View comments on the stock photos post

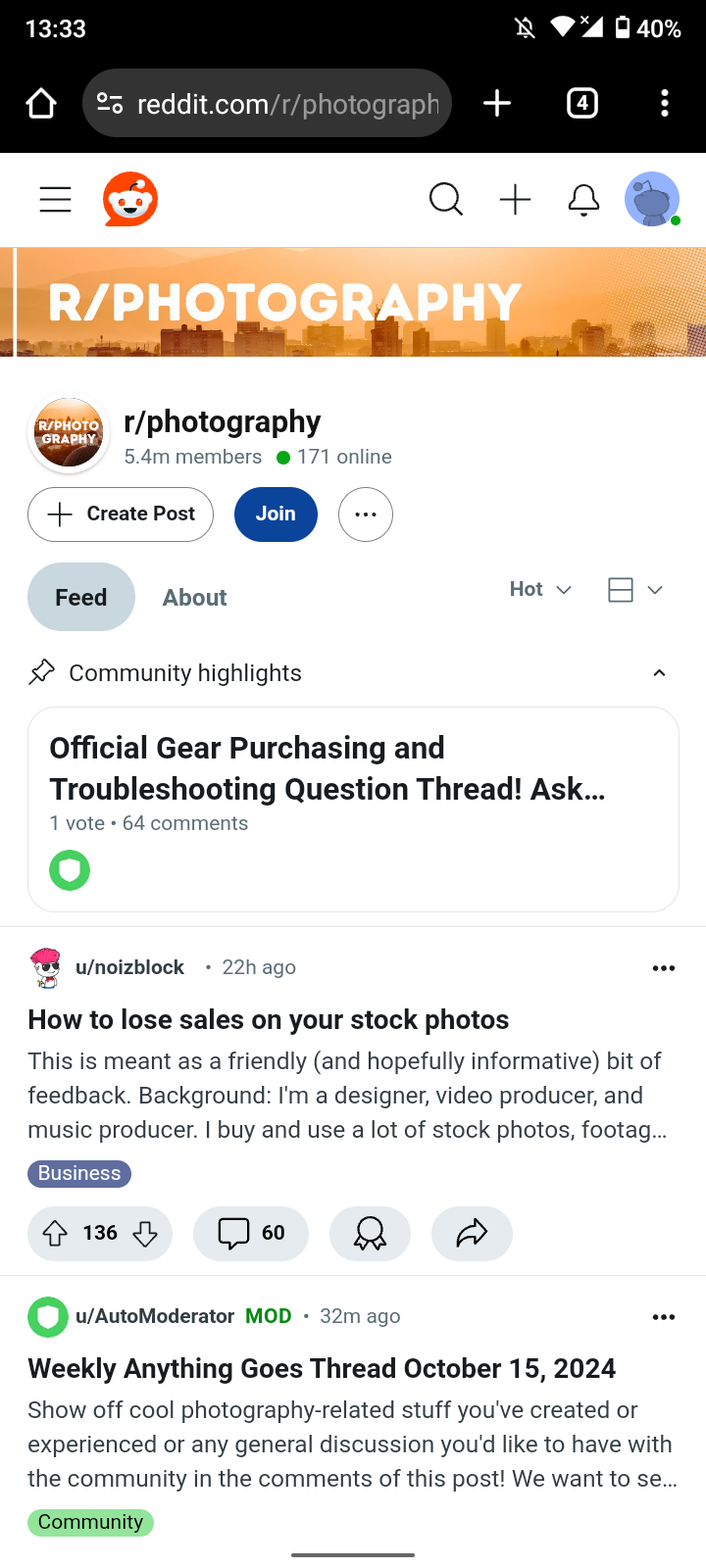(251, 1233)
